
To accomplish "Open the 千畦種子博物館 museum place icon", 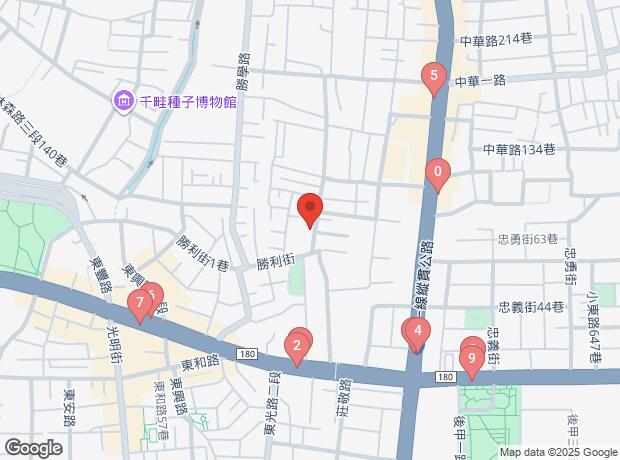I will 123,101.
